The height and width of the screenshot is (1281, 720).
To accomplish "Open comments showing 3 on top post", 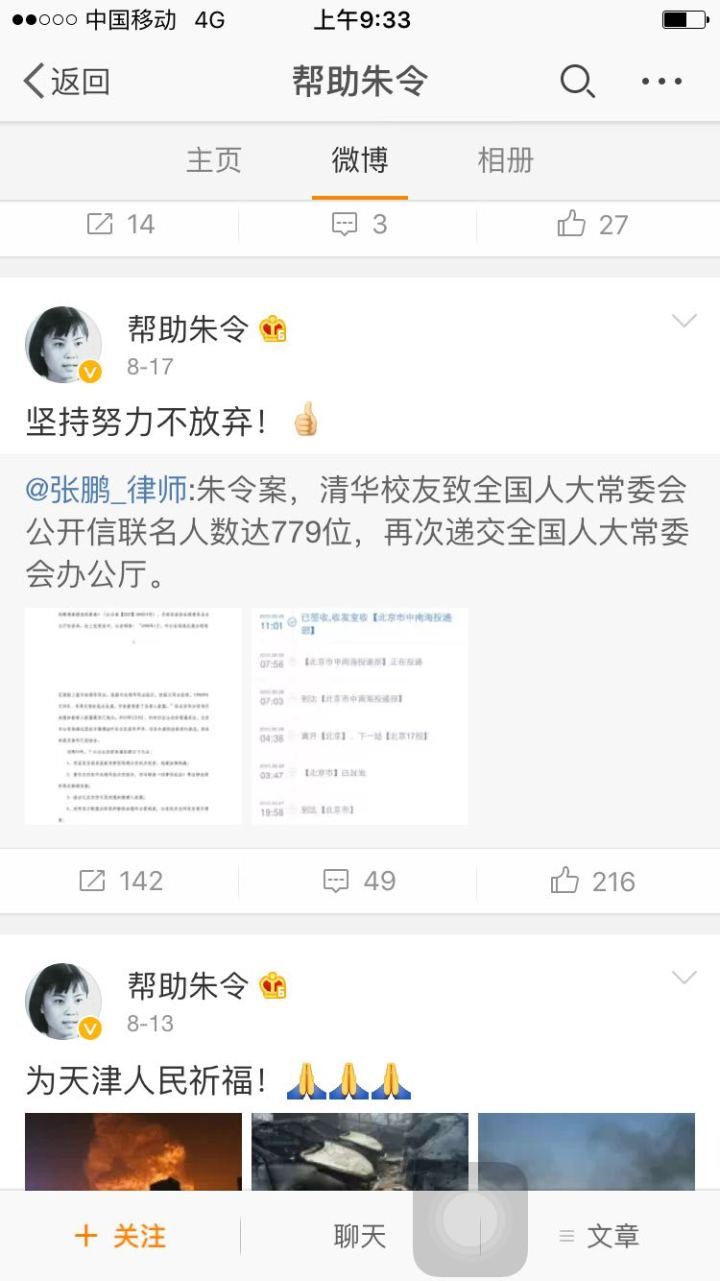I will (x=359, y=224).
